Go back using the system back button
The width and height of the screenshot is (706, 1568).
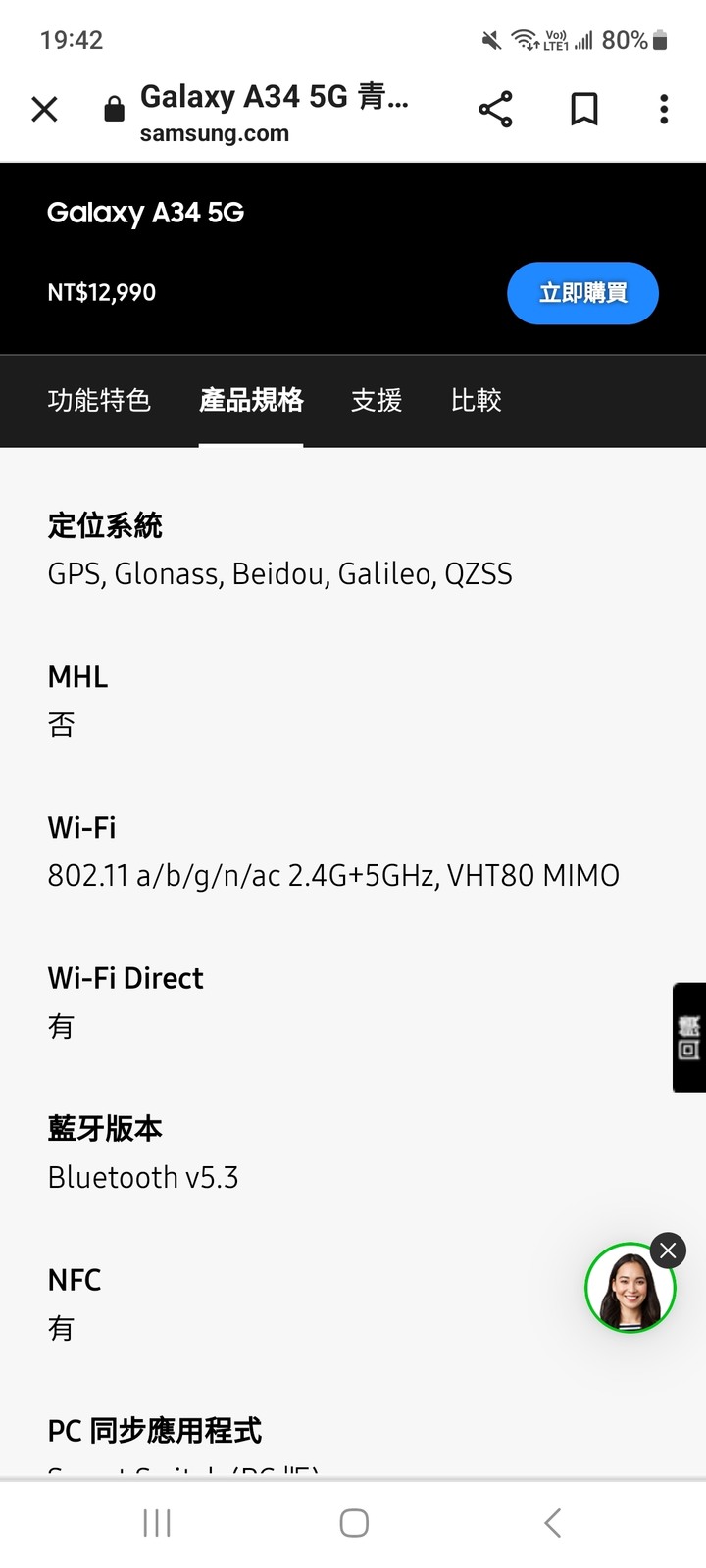coord(552,1523)
